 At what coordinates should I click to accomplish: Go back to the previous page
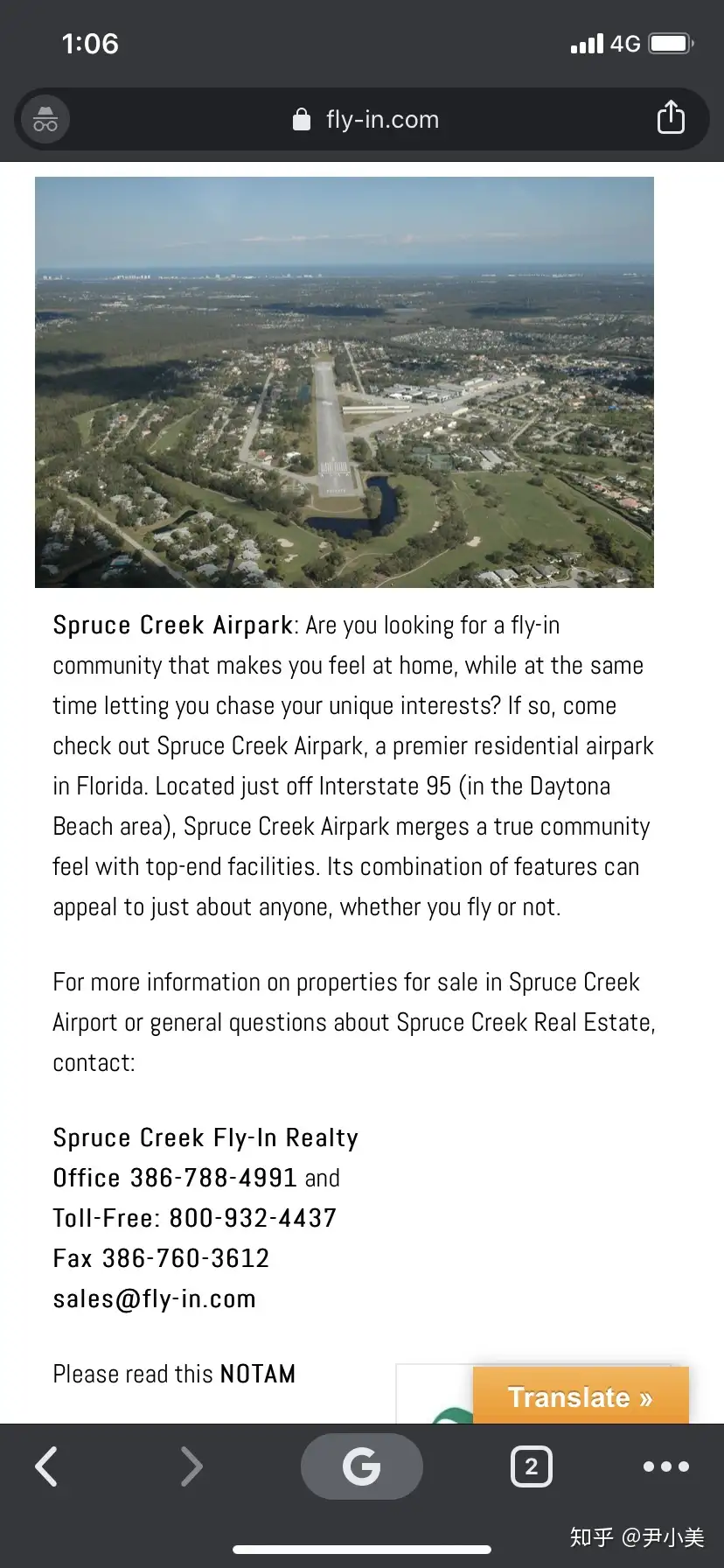point(47,1466)
